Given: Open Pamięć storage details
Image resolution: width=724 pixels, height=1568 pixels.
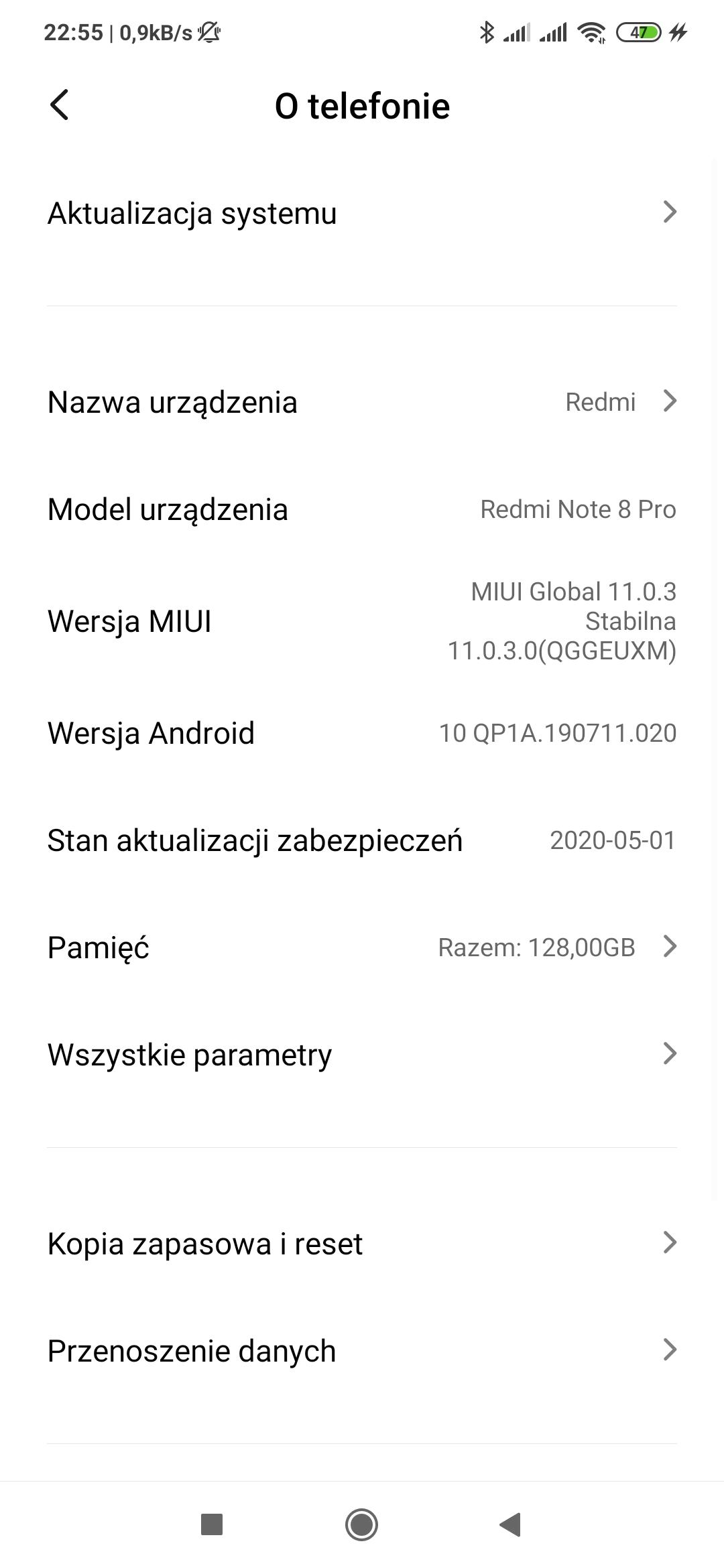Looking at the screenshot, I should 362,948.
